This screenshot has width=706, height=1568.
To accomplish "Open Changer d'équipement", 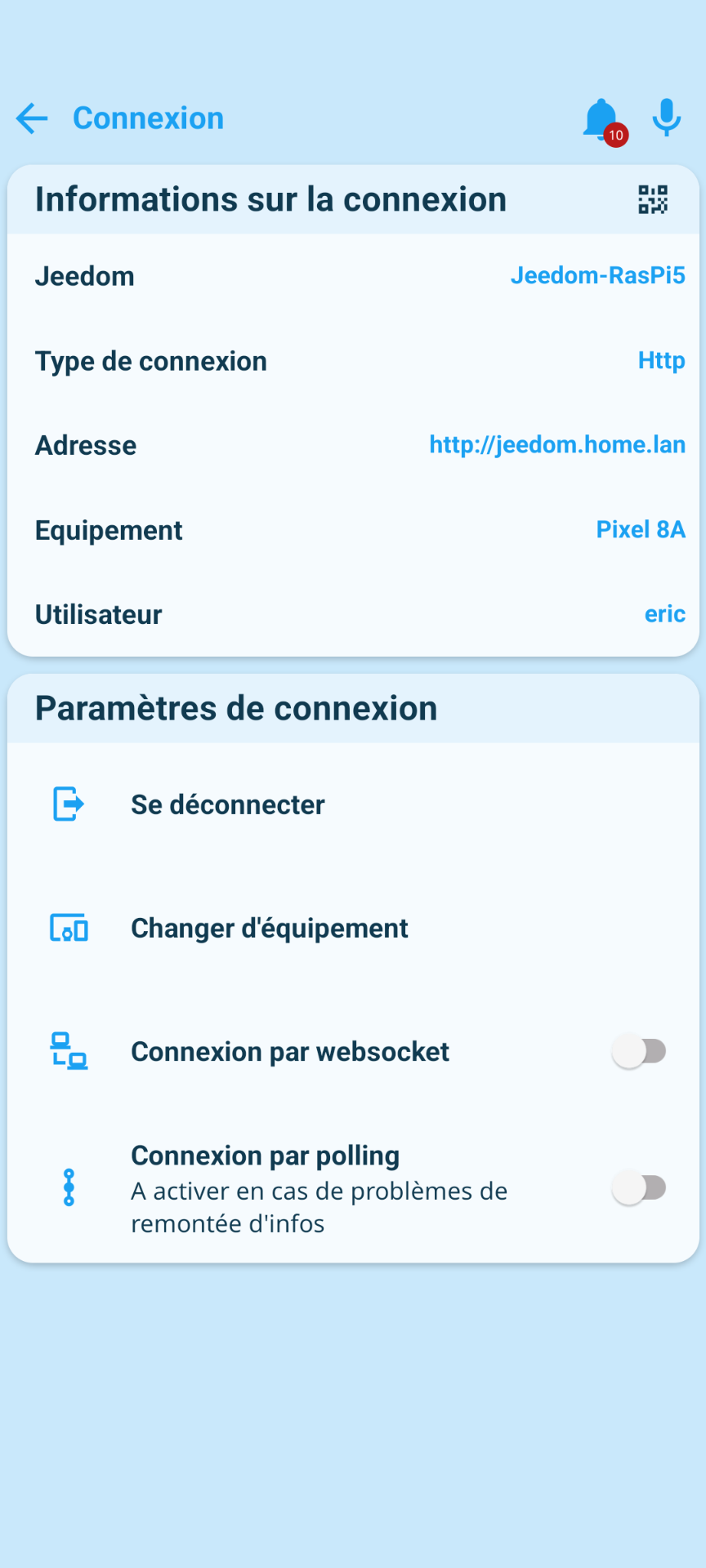I will tap(270, 929).
